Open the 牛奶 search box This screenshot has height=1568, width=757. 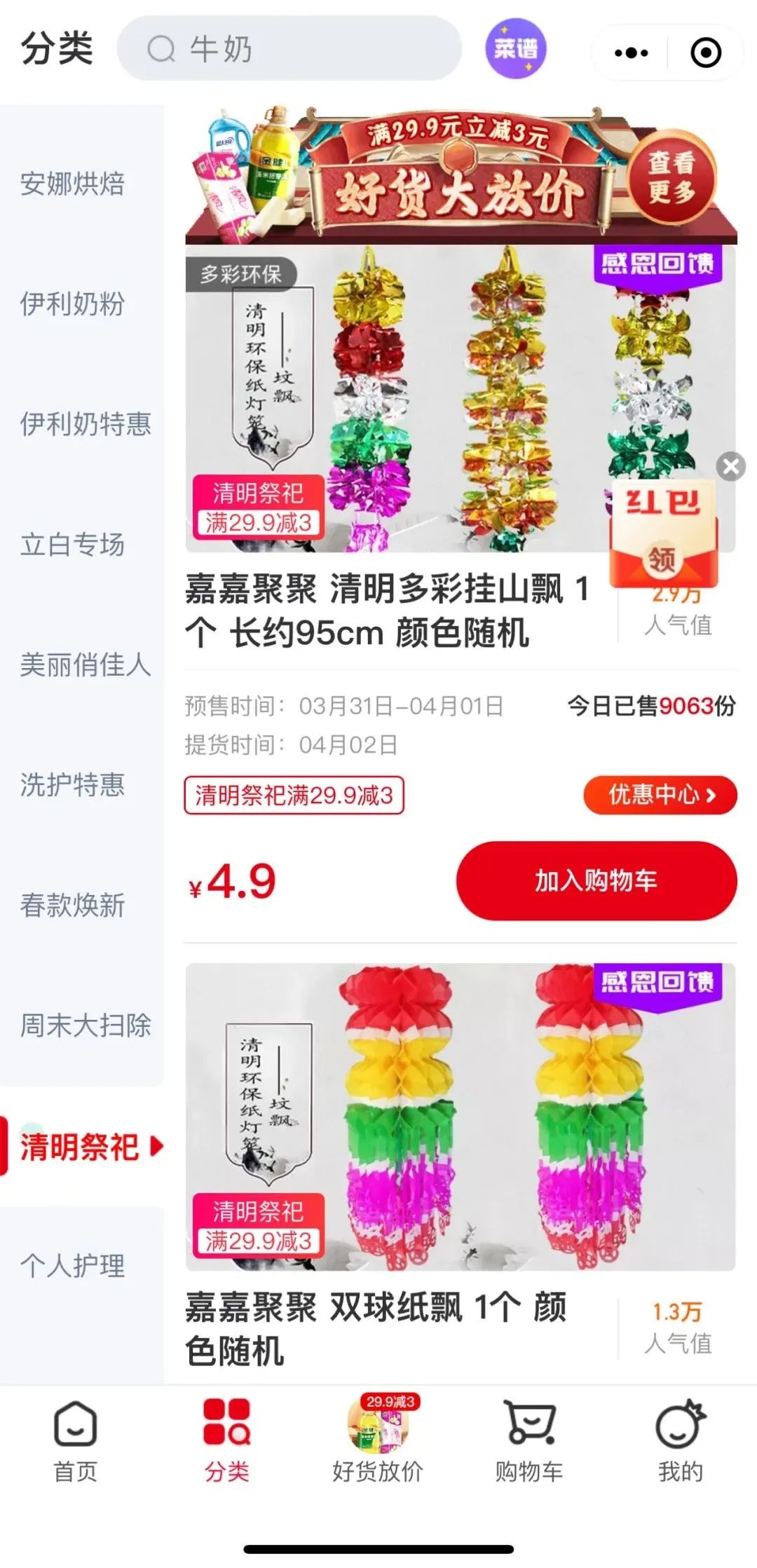289,49
